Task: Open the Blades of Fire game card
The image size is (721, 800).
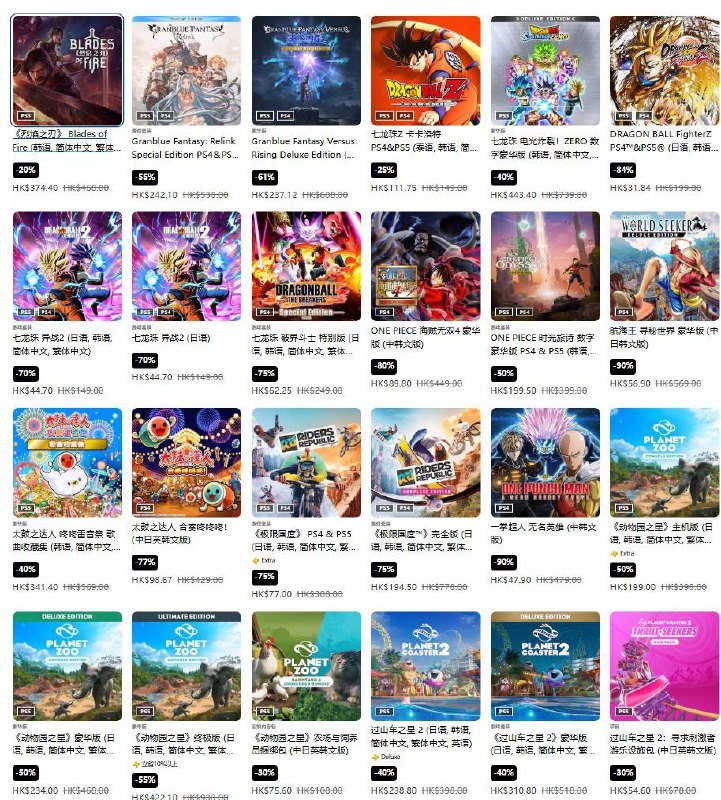Action: click(x=67, y=70)
